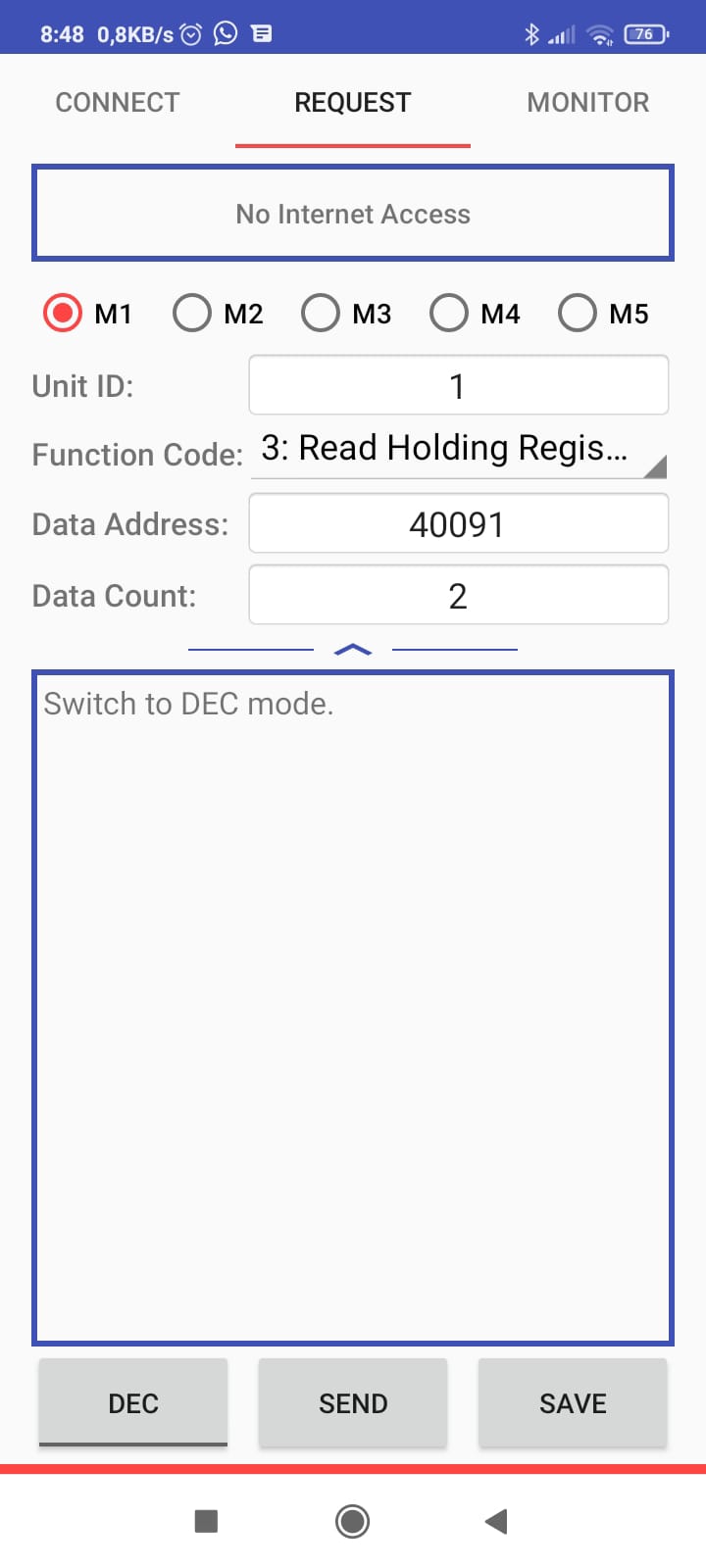This screenshot has height=1568, width=706.
Task: Select the REQUEST tab
Action: [x=353, y=102]
